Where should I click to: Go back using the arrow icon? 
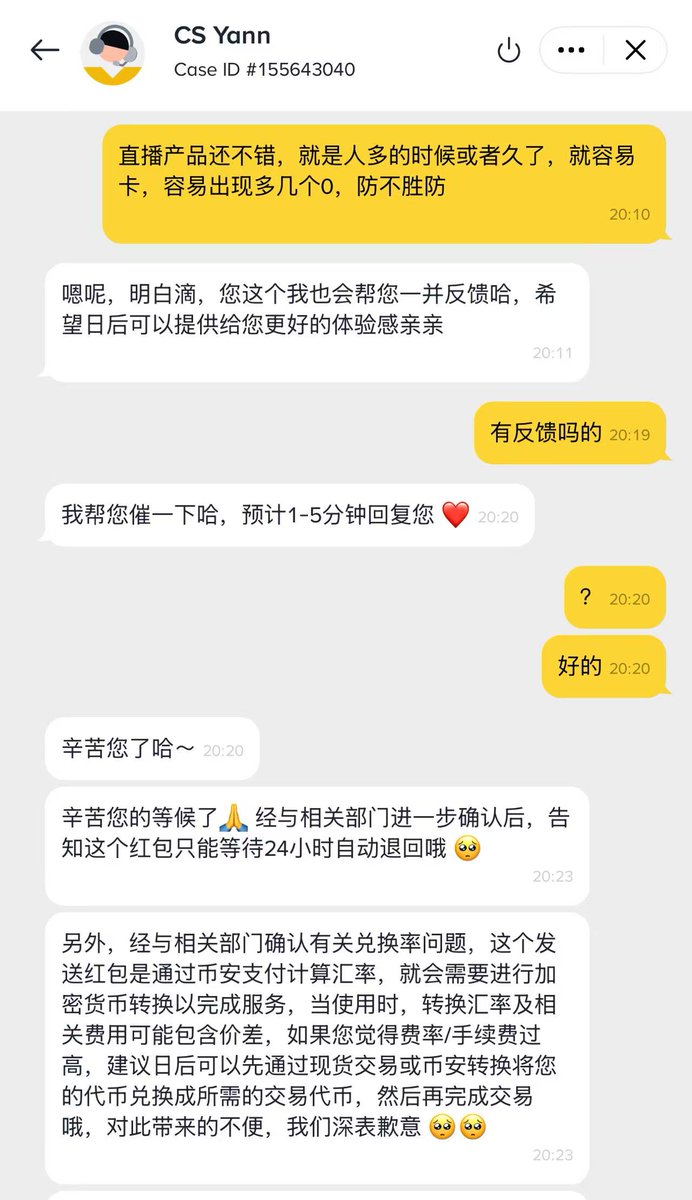tap(45, 51)
